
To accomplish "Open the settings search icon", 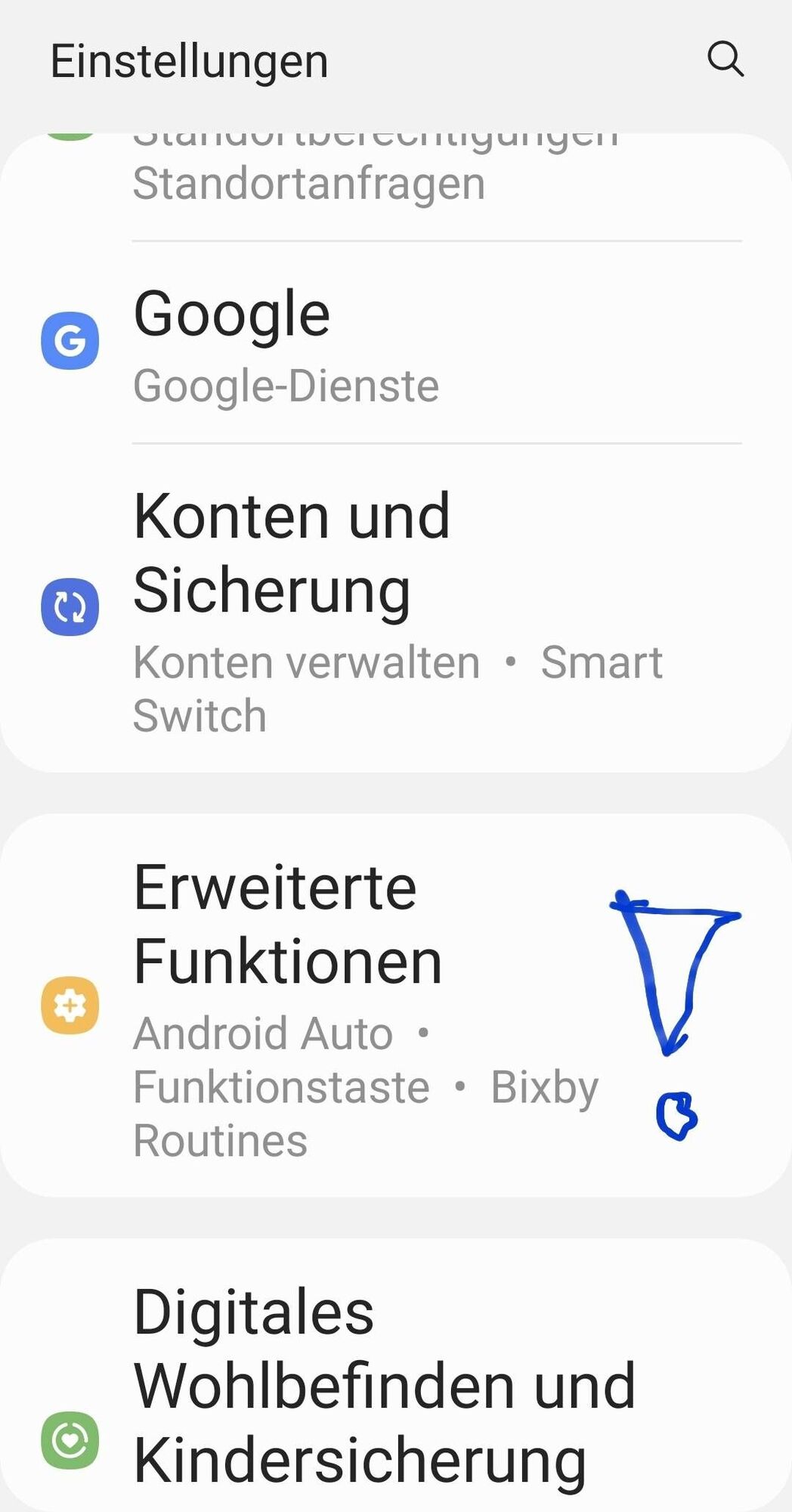I will (725, 60).
